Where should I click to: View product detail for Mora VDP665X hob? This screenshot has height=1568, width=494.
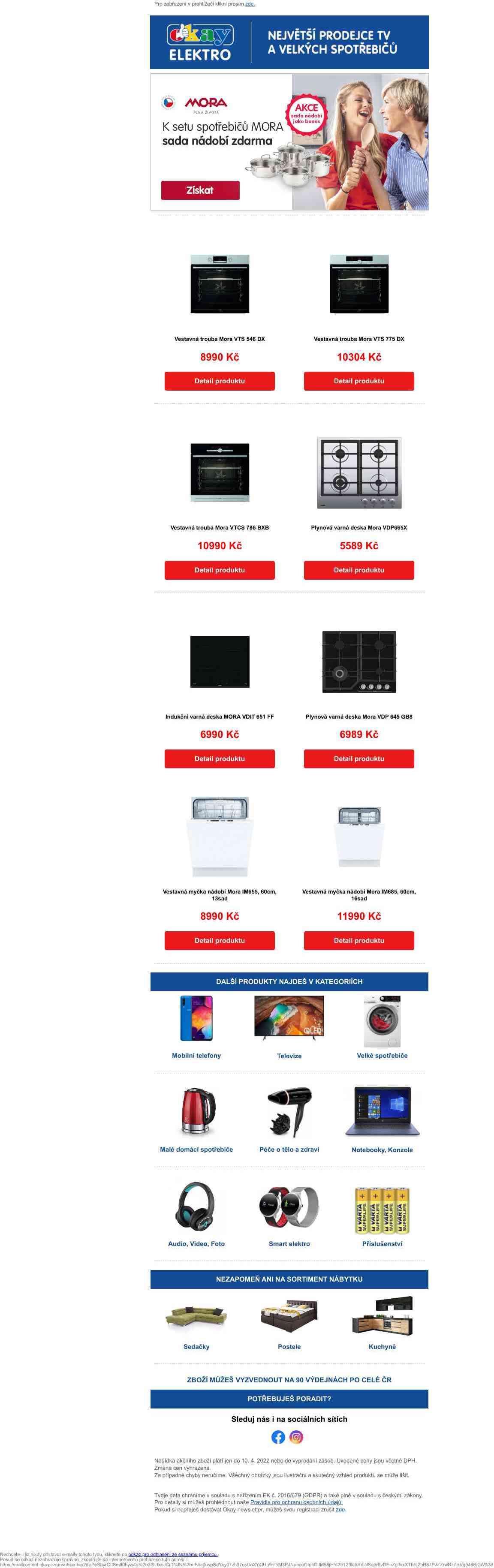tap(359, 570)
